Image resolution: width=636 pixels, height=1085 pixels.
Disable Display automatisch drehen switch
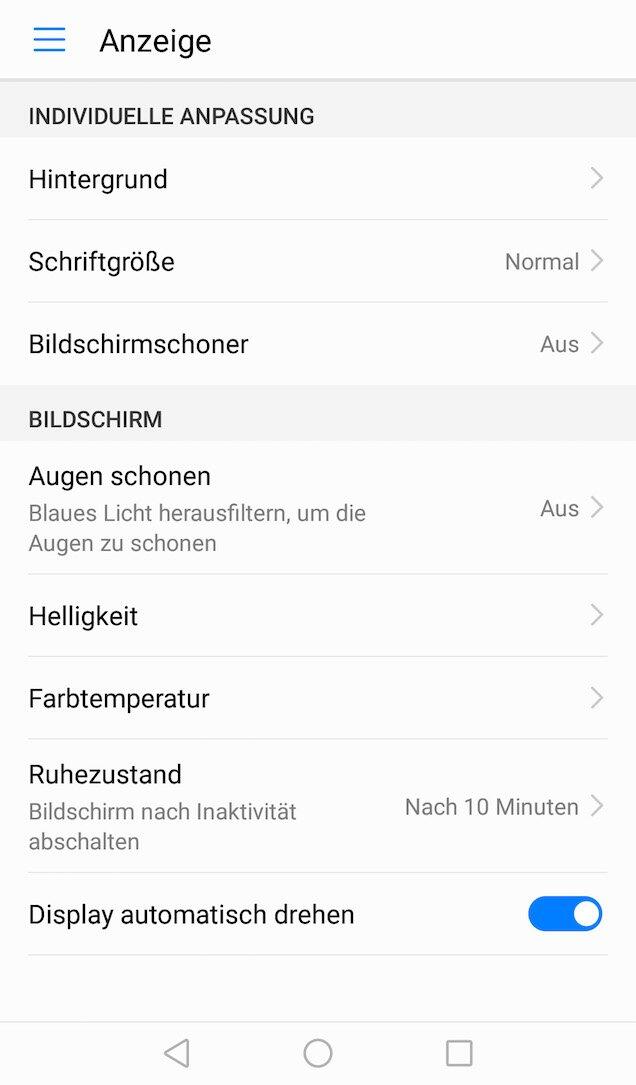click(x=565, y=914)
